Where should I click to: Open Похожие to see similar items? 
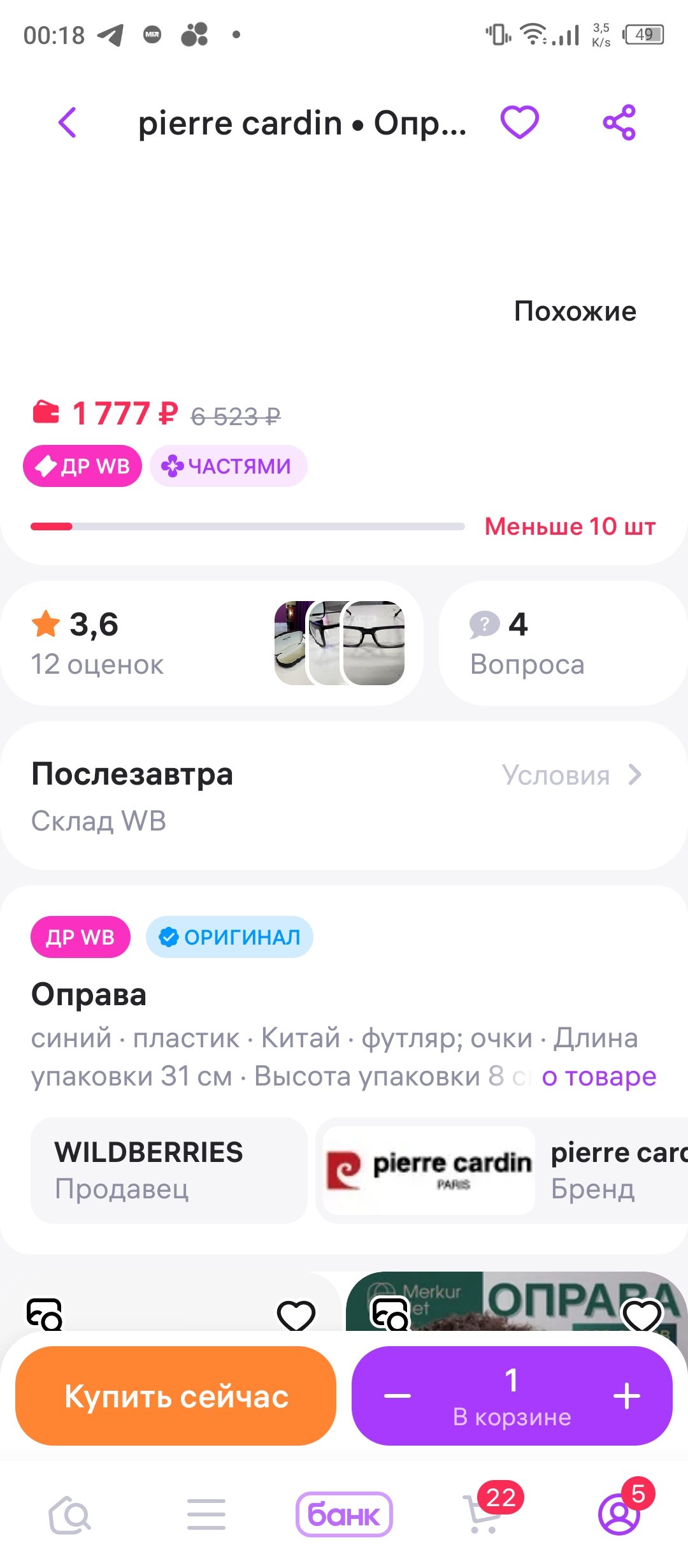tap(575, 312)
